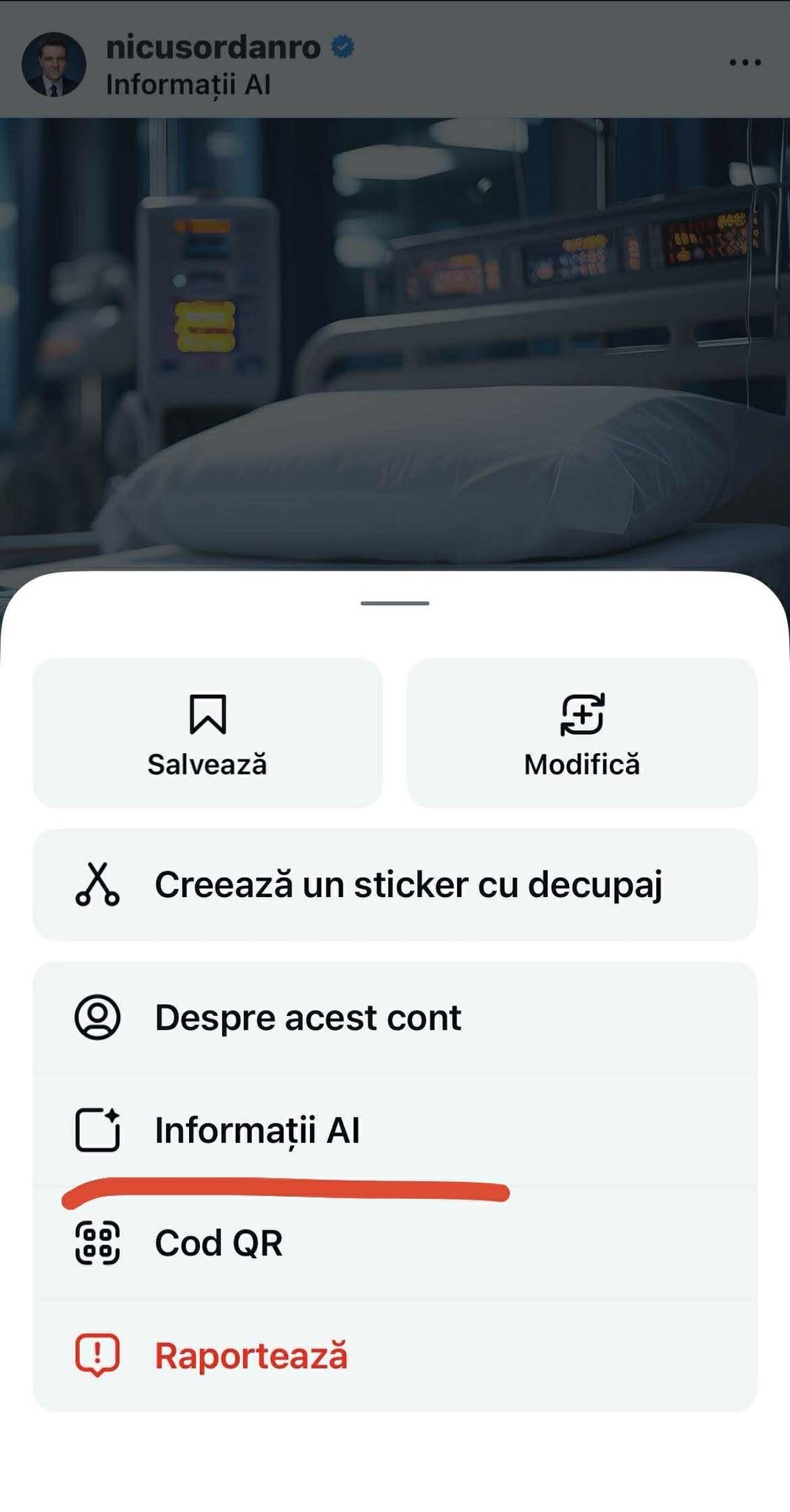Viewport: 790px width, 1512px height.
Task: Select the Modifică button
Action: point(582,732)
